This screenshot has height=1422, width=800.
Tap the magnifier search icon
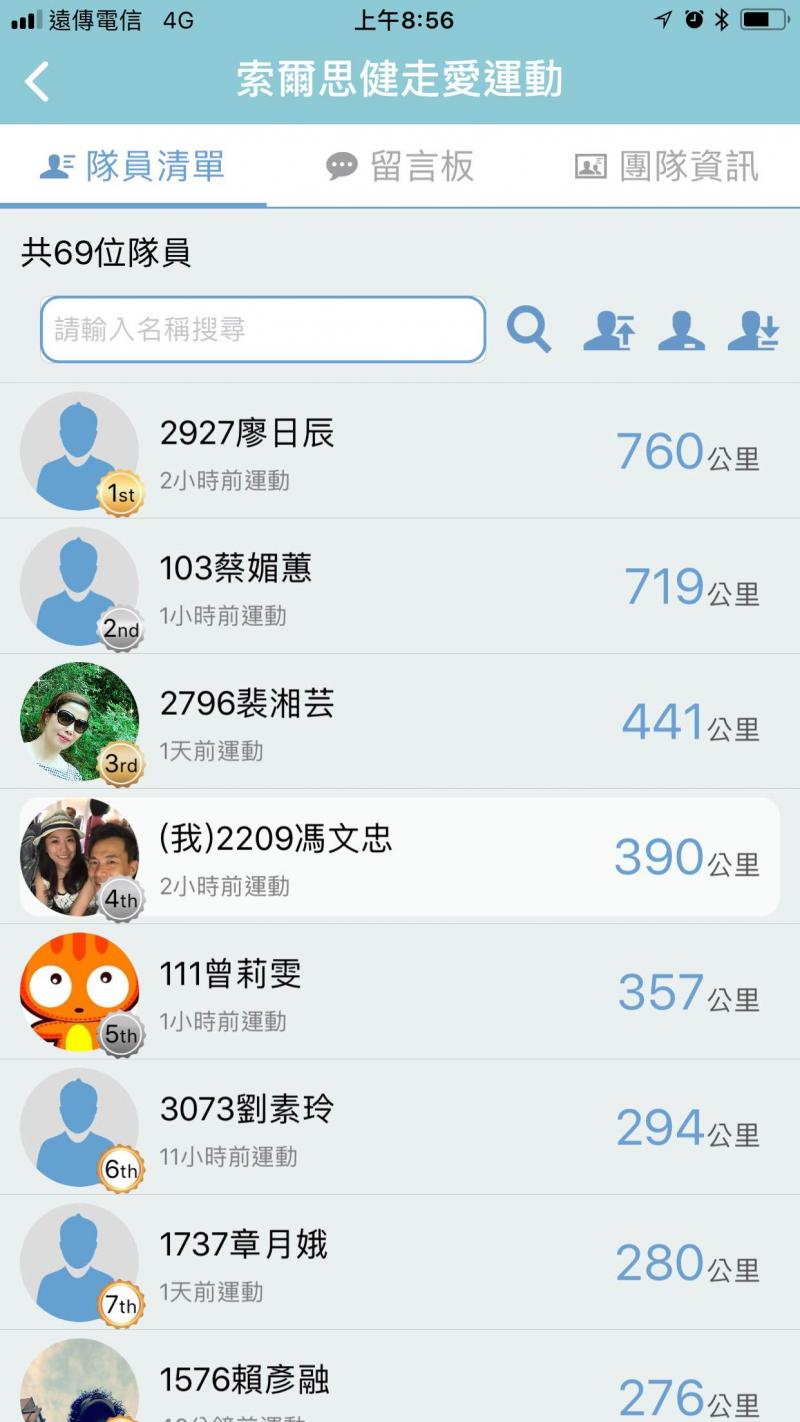(x=529, y=329)
